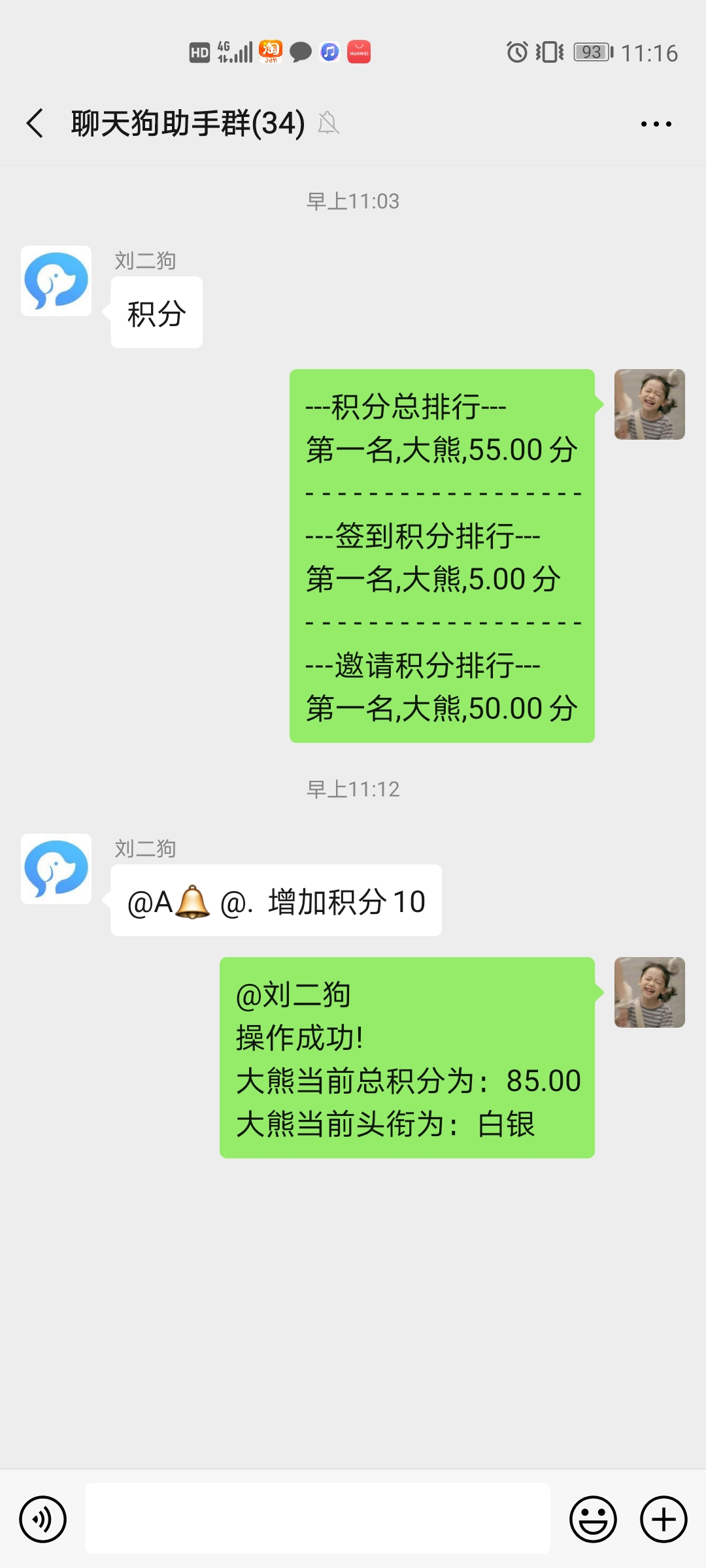The height and width of the screenshot is (1568, 706).
Task: Open the emoji sticker panel
Action: tap(593, 1519)
